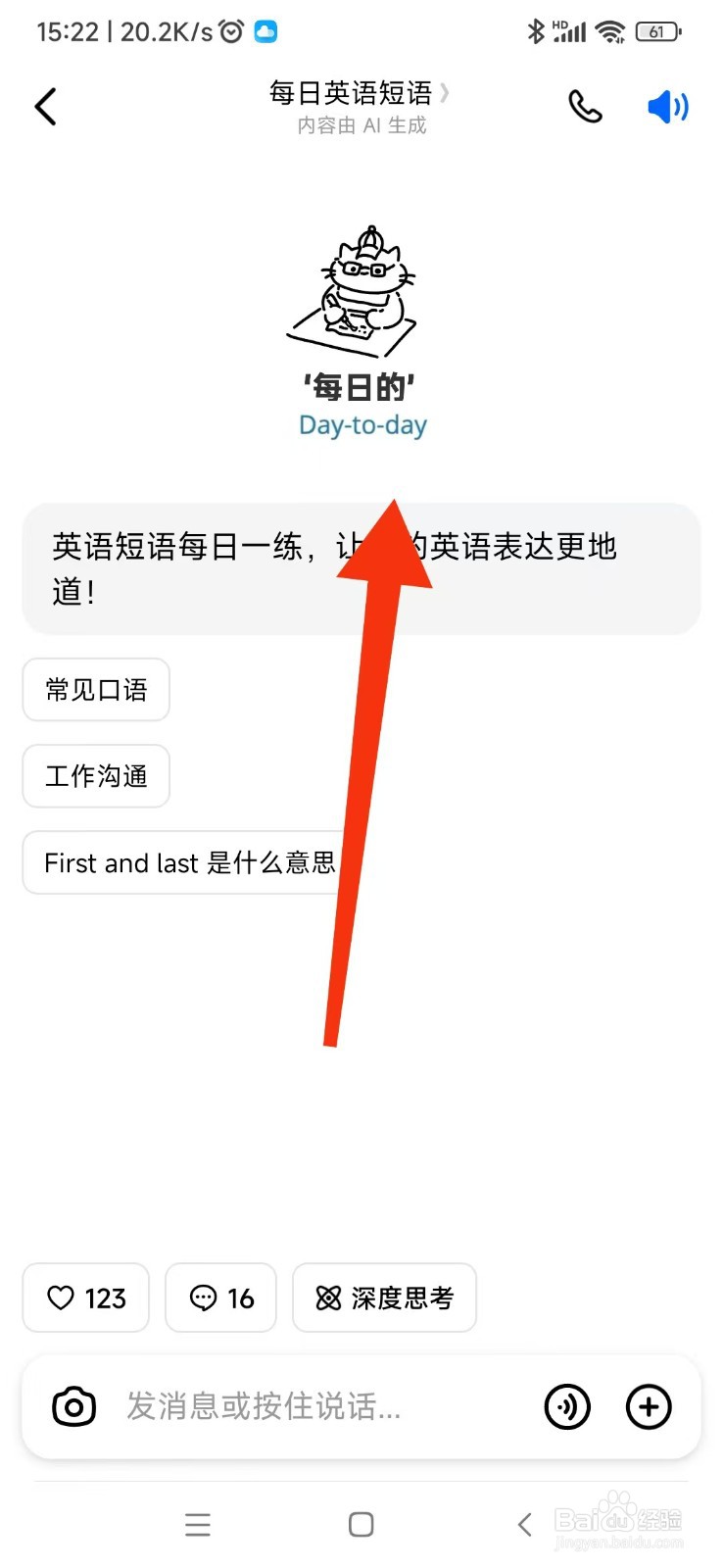Tap the back chevron in the navigation bar
723x1568 pixels.
point(522,1524)
